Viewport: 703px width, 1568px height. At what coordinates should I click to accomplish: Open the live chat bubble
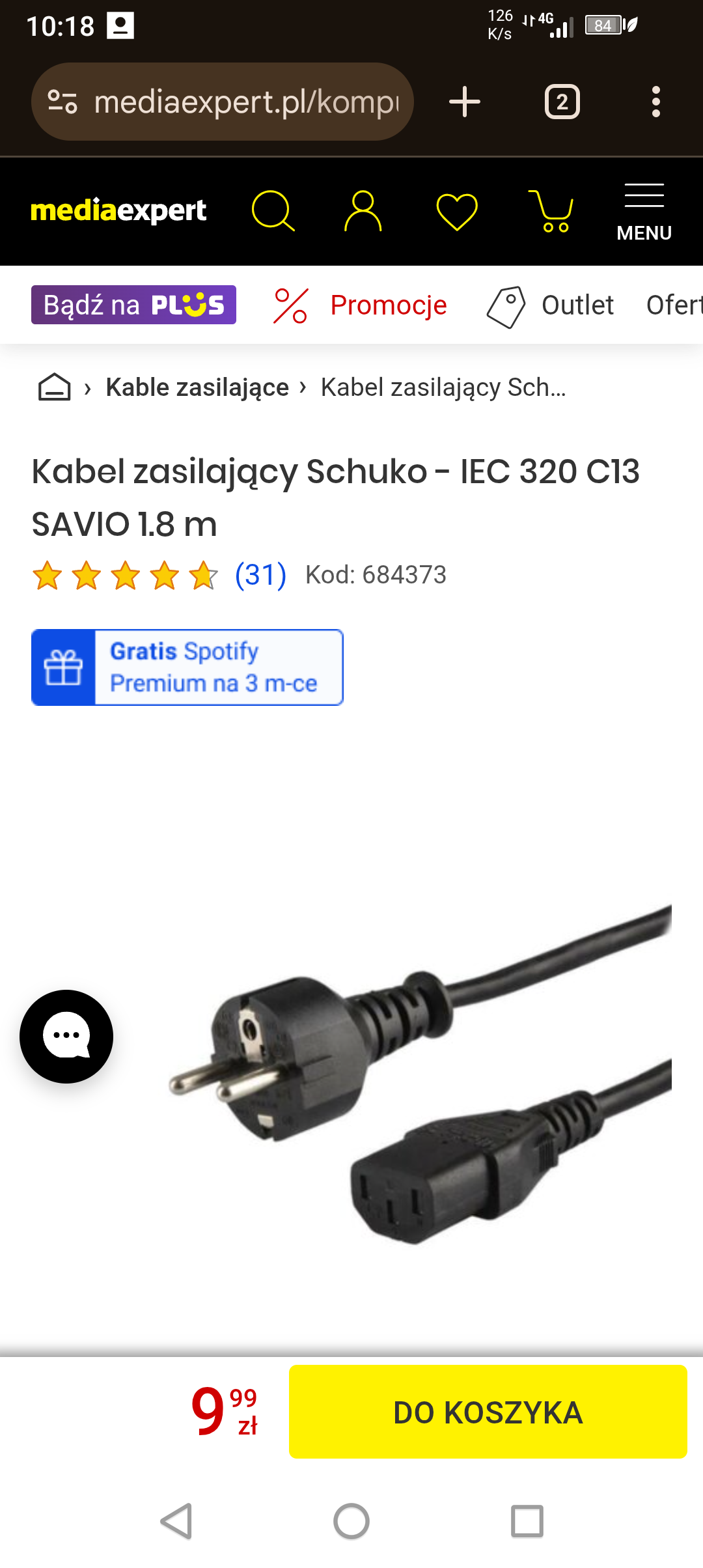point(66,1036)
